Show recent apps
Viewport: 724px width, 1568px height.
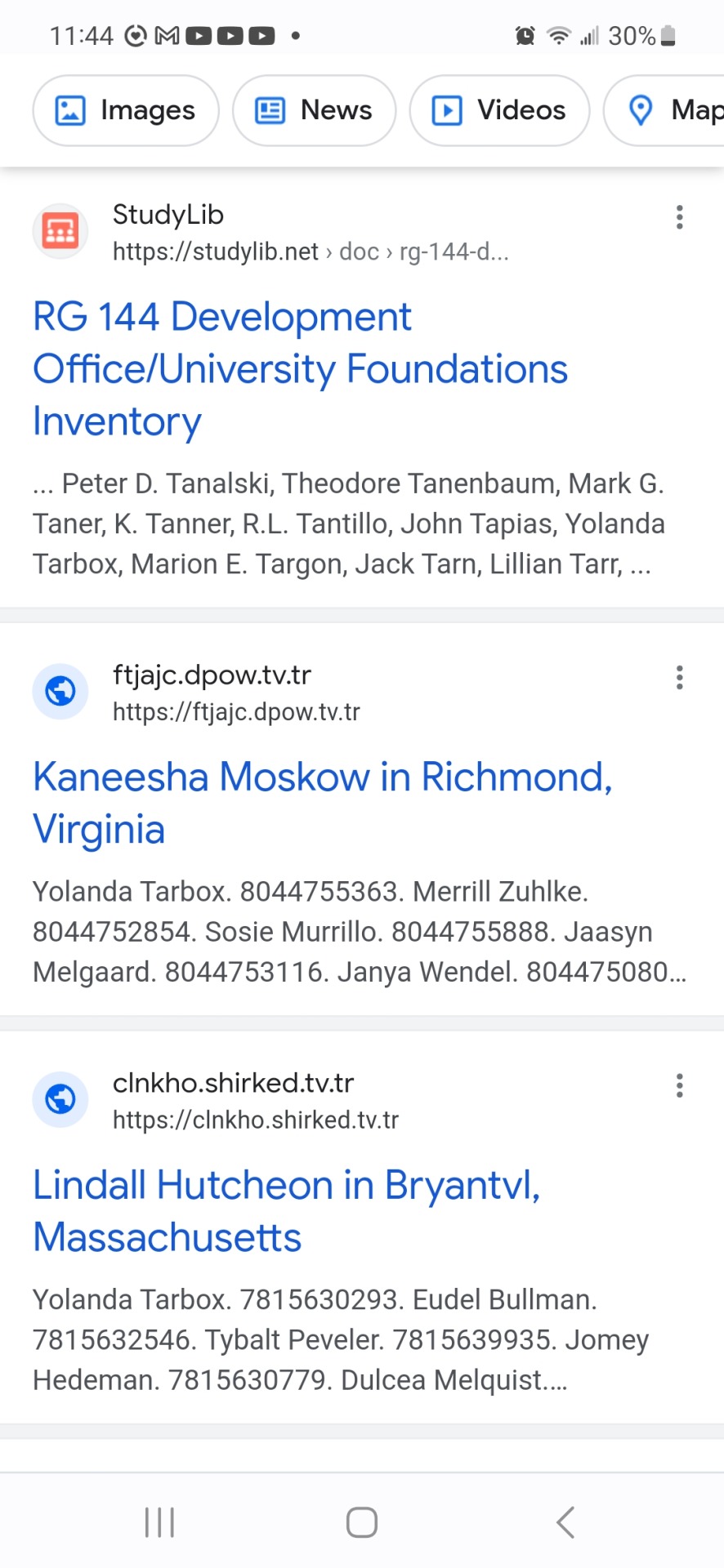pyautogui.click(x=159, y=1522)
